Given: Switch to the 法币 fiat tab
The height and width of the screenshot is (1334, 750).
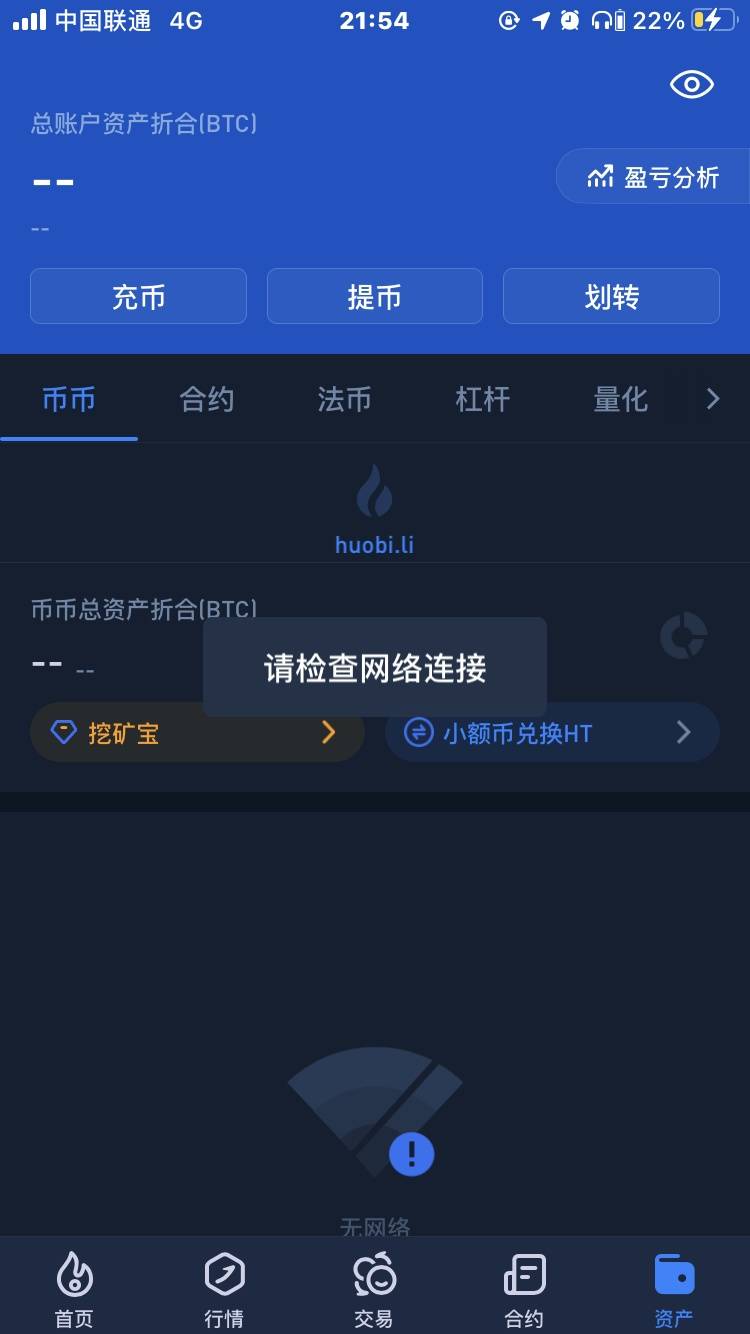Looking at the screenshot, I should coord(344,398).
